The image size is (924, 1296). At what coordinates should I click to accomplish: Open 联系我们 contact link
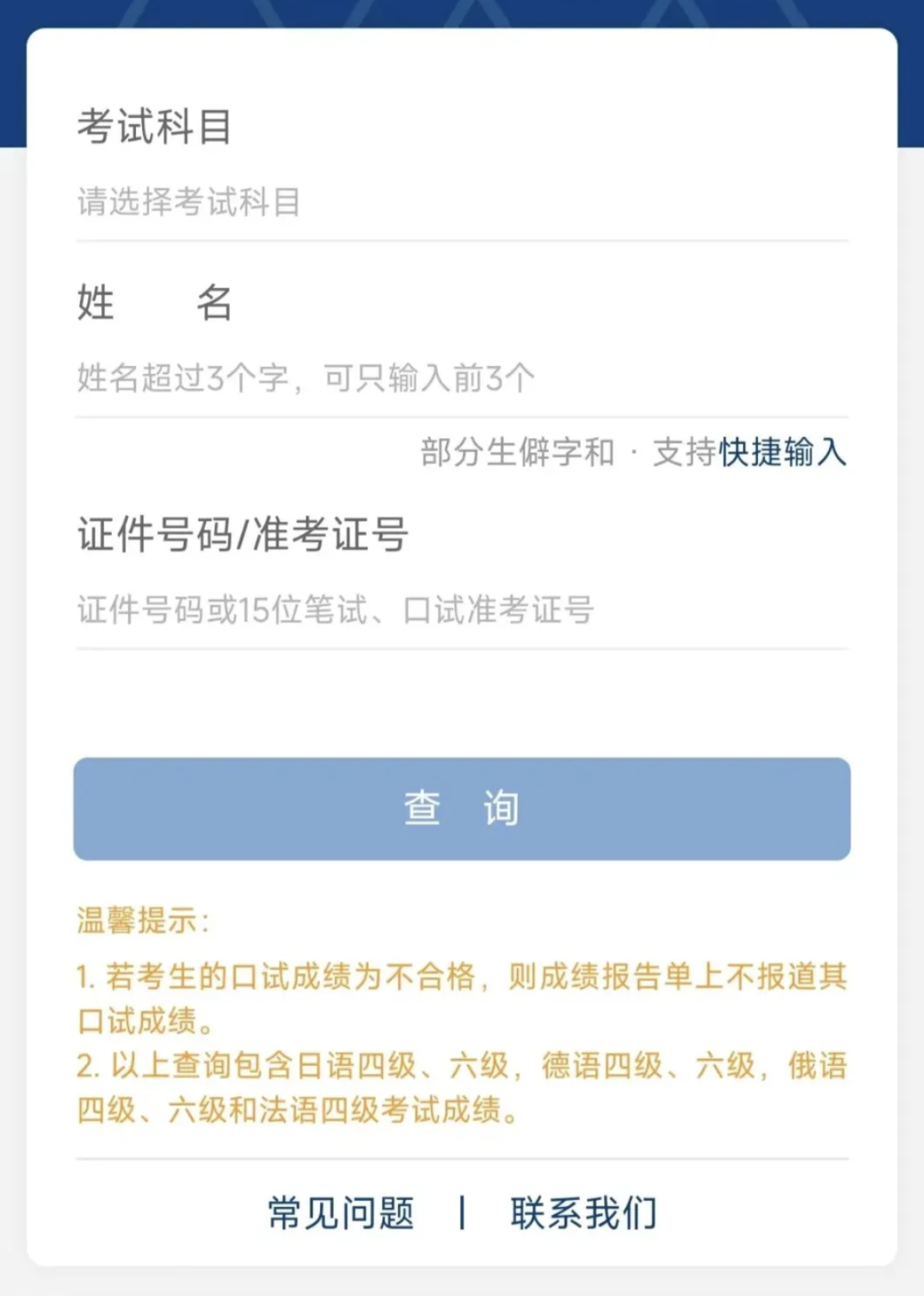click(x=583, y=1213)
